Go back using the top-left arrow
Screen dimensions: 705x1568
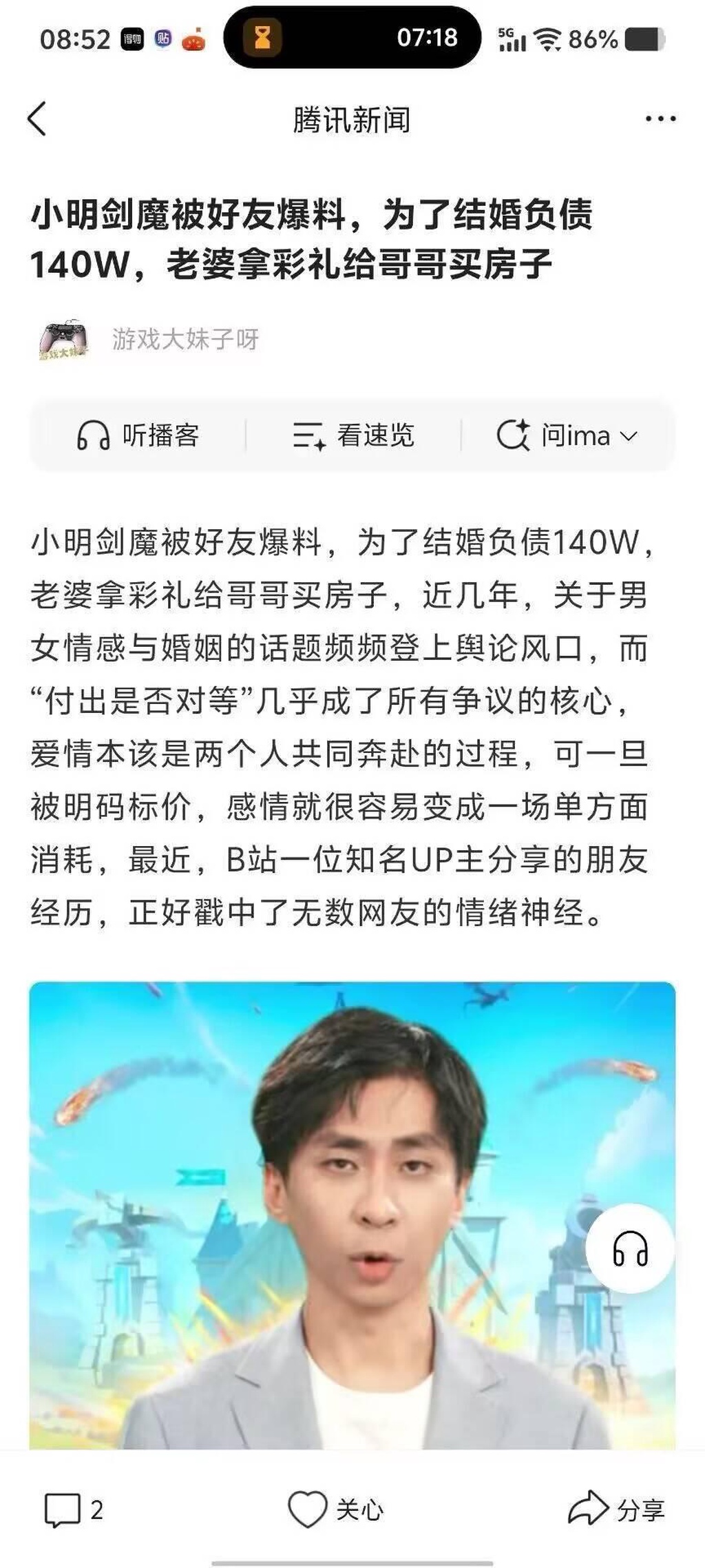click(x=38, y=118)
